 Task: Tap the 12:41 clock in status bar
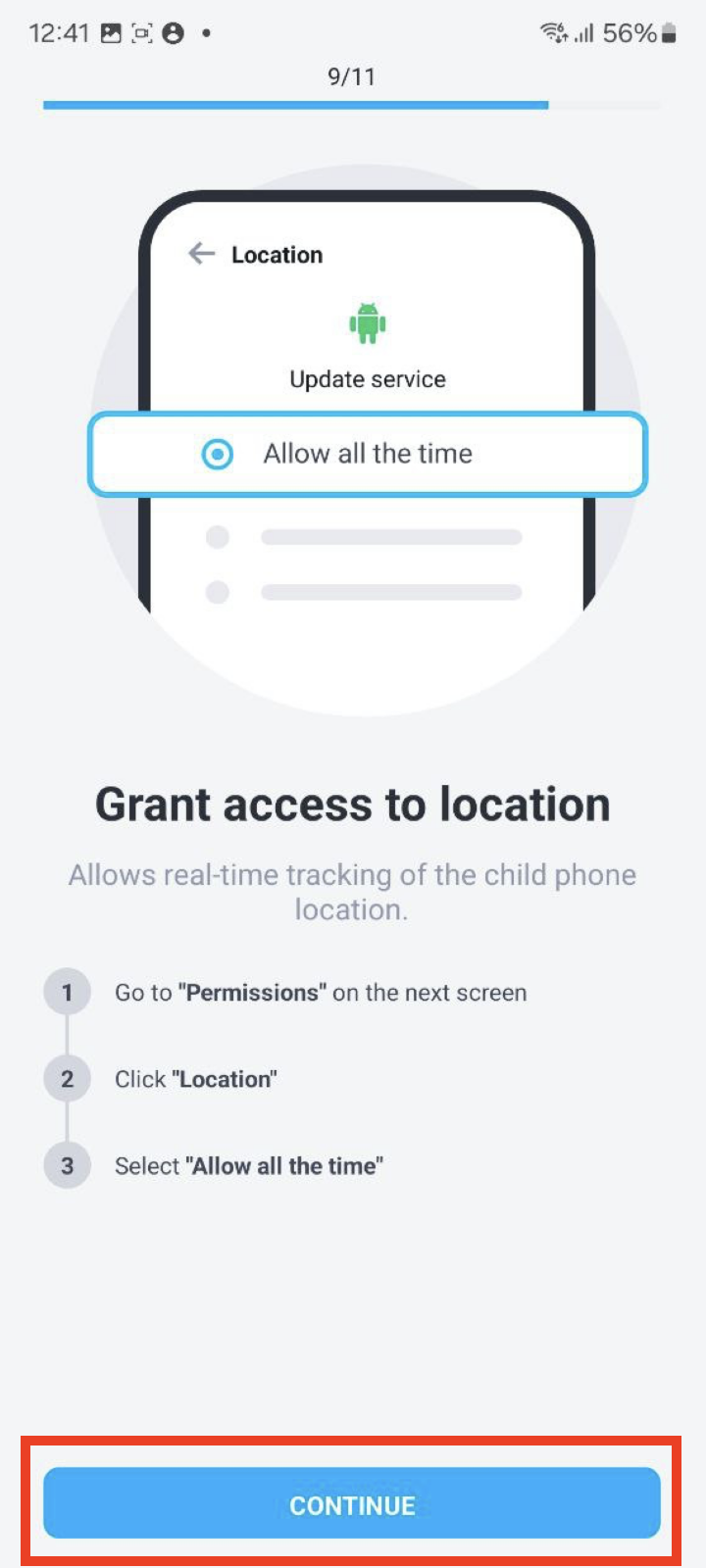pos(56,32)
